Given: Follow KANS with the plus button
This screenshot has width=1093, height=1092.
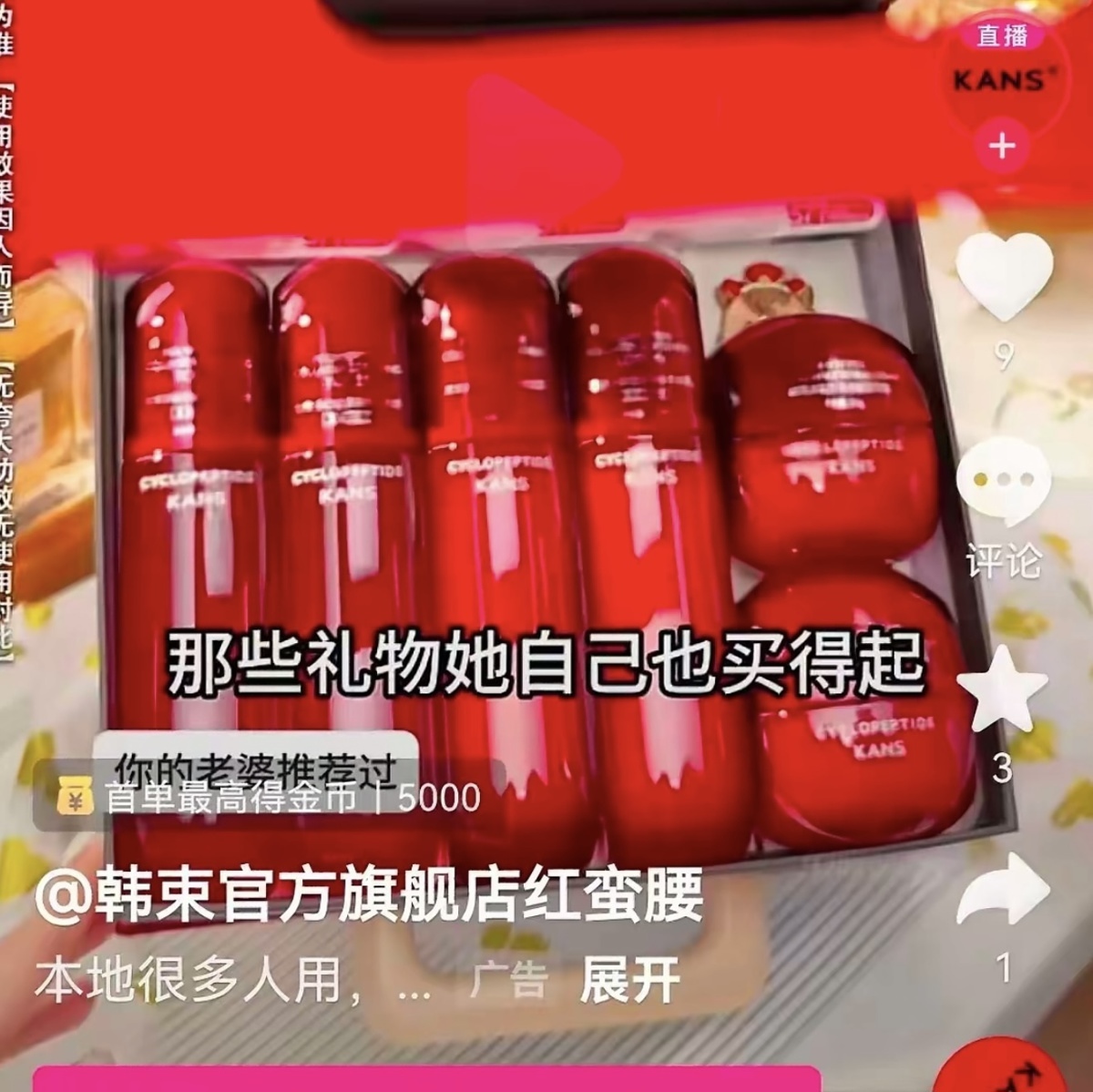Looking at the screenshot, I should coord(1002,147).
